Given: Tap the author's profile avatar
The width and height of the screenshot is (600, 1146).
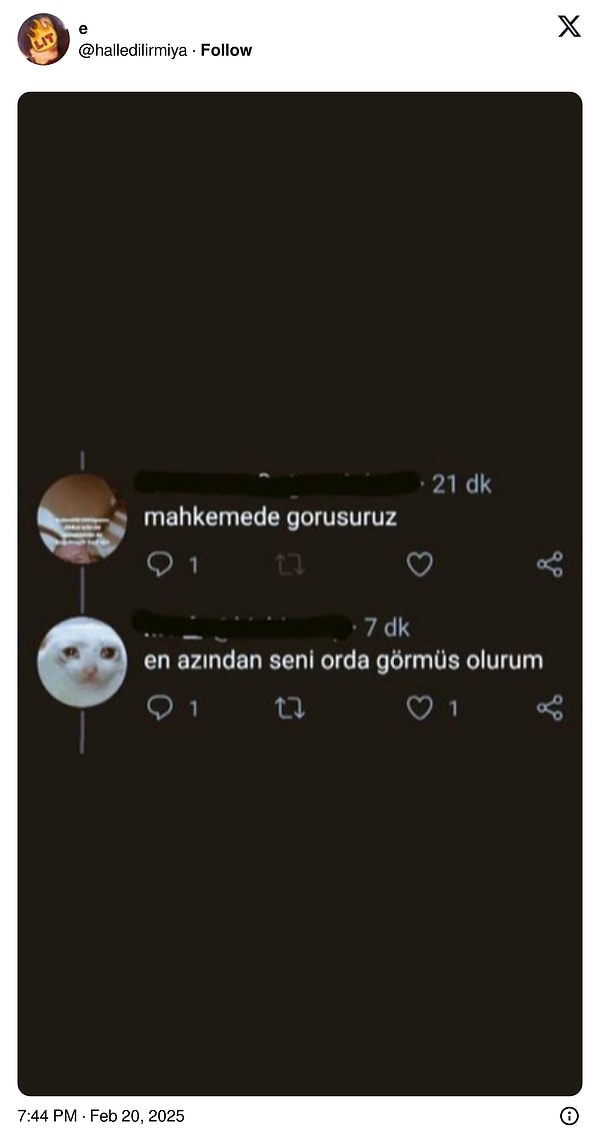Looking at the screenshot, I should [x=43, y=40].
